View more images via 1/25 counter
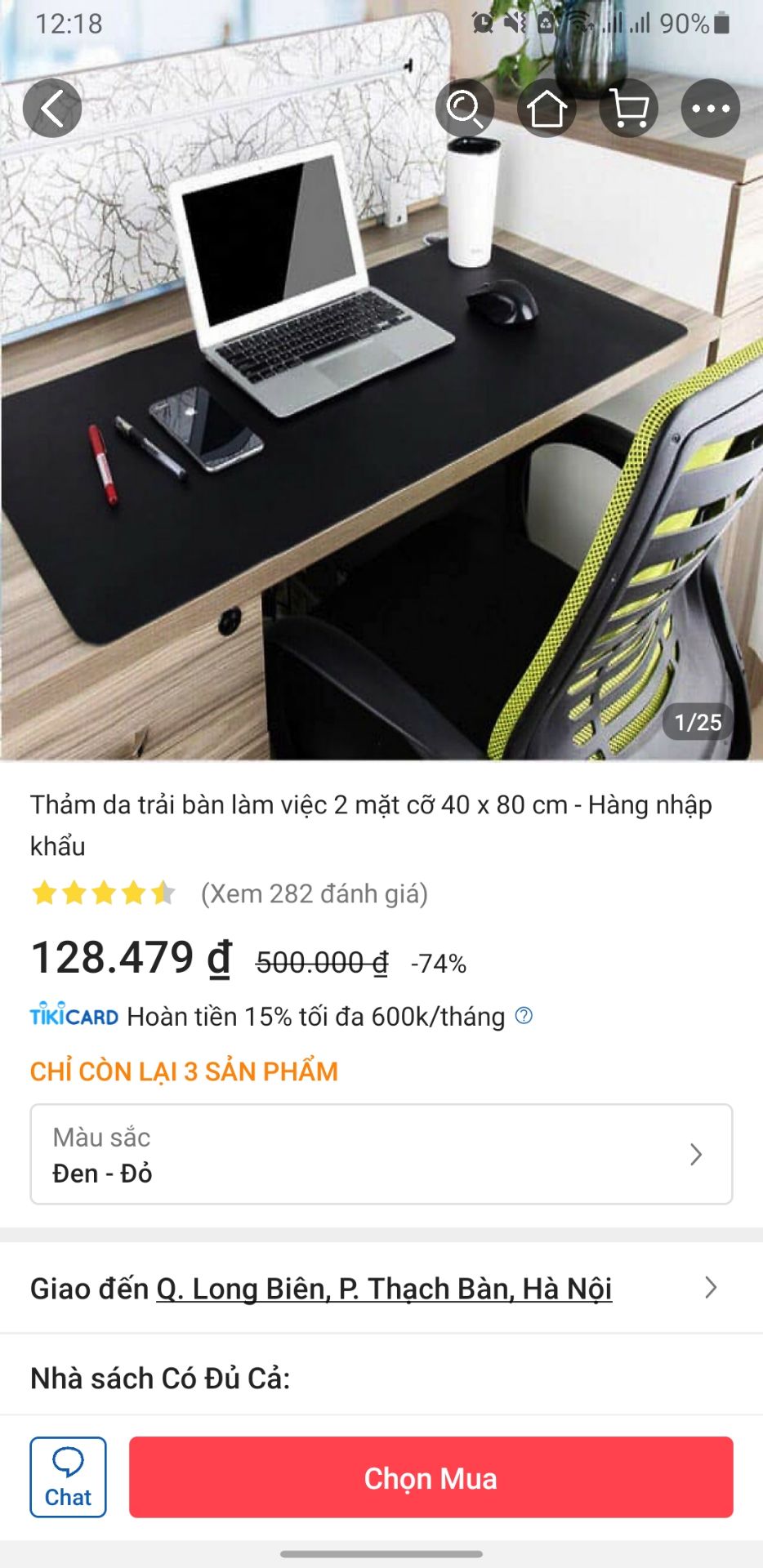The width and height of the screenshot is (763, 1568). tap(696, 721)
